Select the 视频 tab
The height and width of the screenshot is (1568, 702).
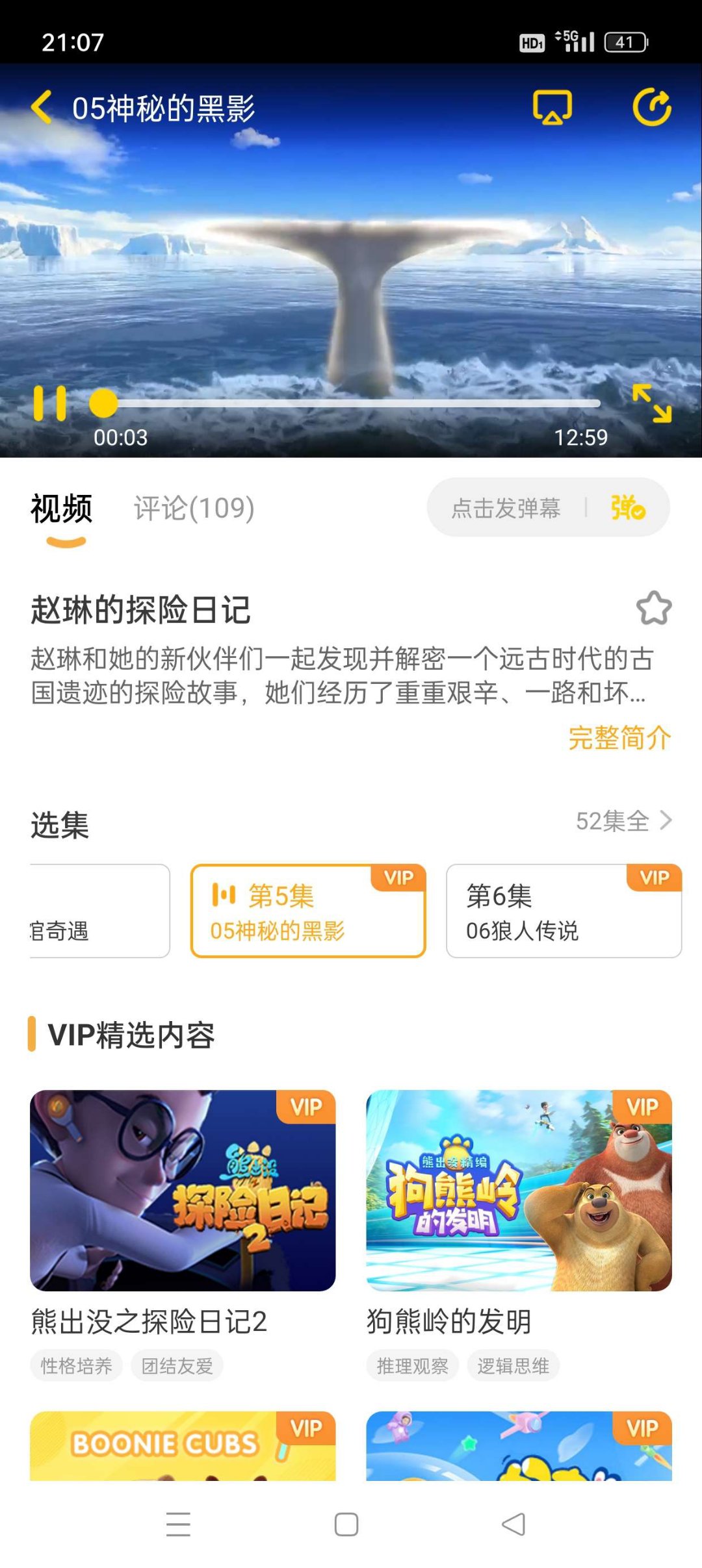point(62,508)
